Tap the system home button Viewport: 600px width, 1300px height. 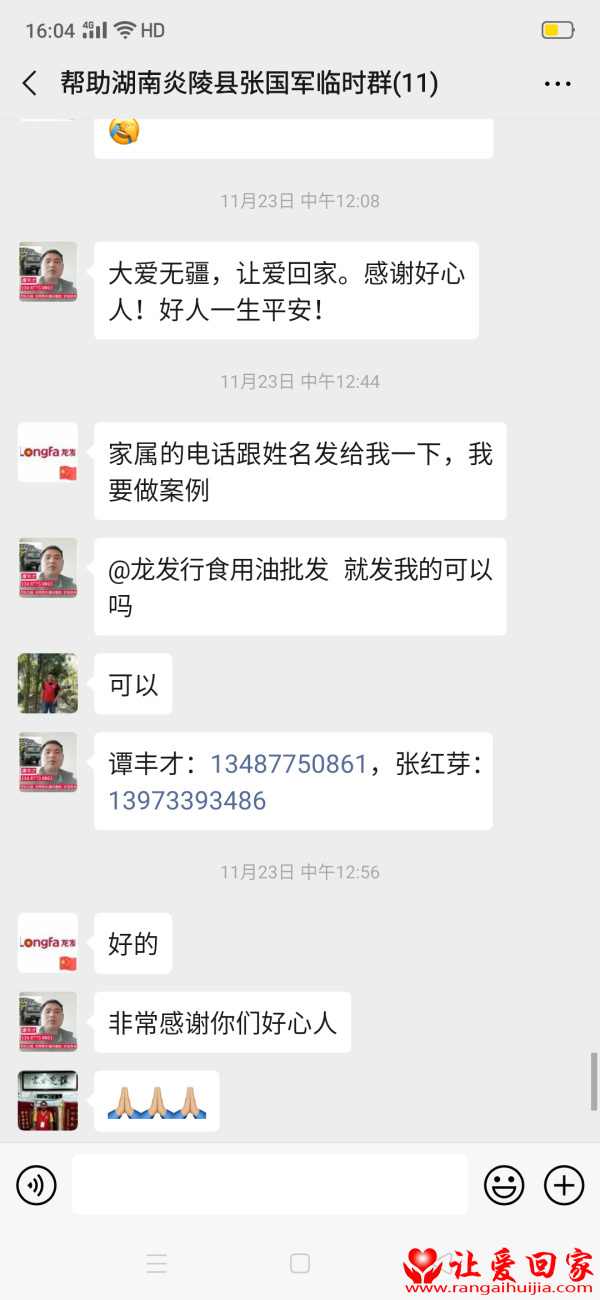(300, 1263)
